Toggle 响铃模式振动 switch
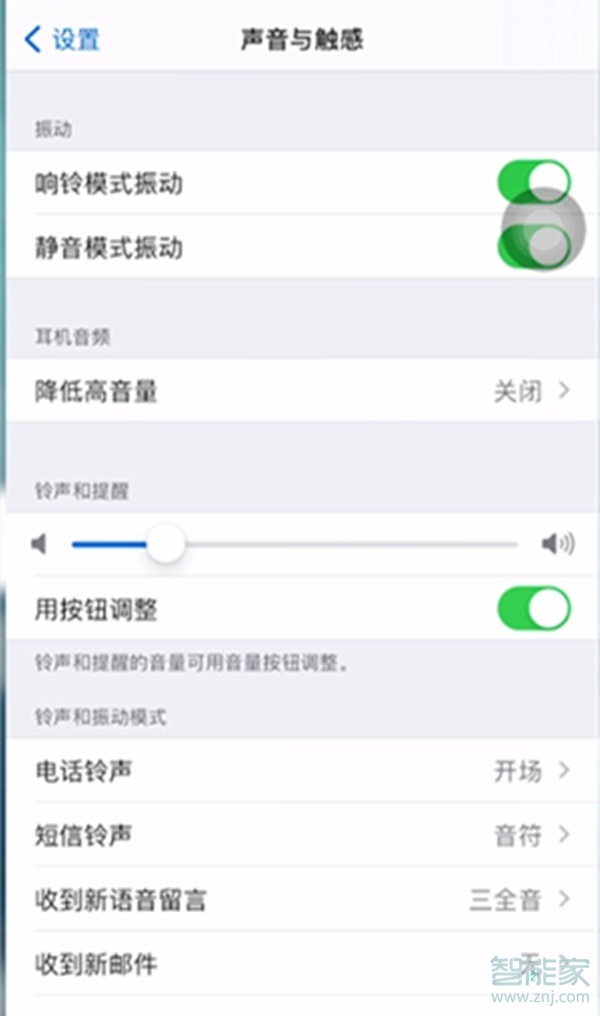Image resolution: width=600 pixels, height=1016 pixels. coord(533,183)
